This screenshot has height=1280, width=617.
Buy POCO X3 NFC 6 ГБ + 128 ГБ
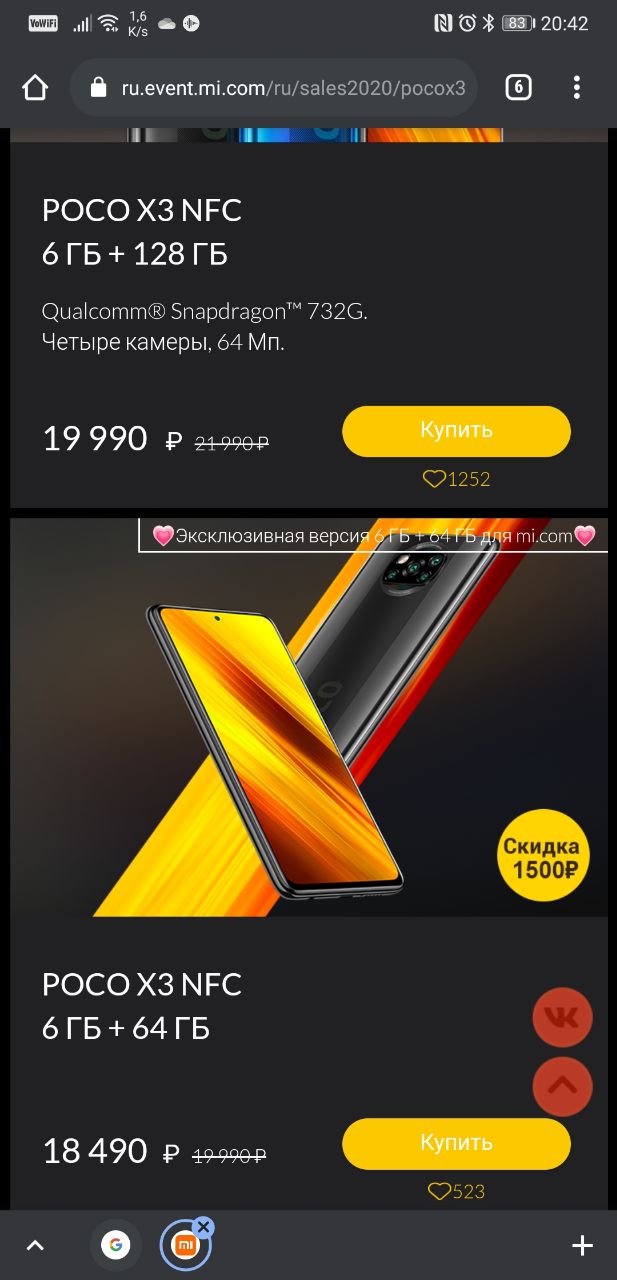point(456,431)
